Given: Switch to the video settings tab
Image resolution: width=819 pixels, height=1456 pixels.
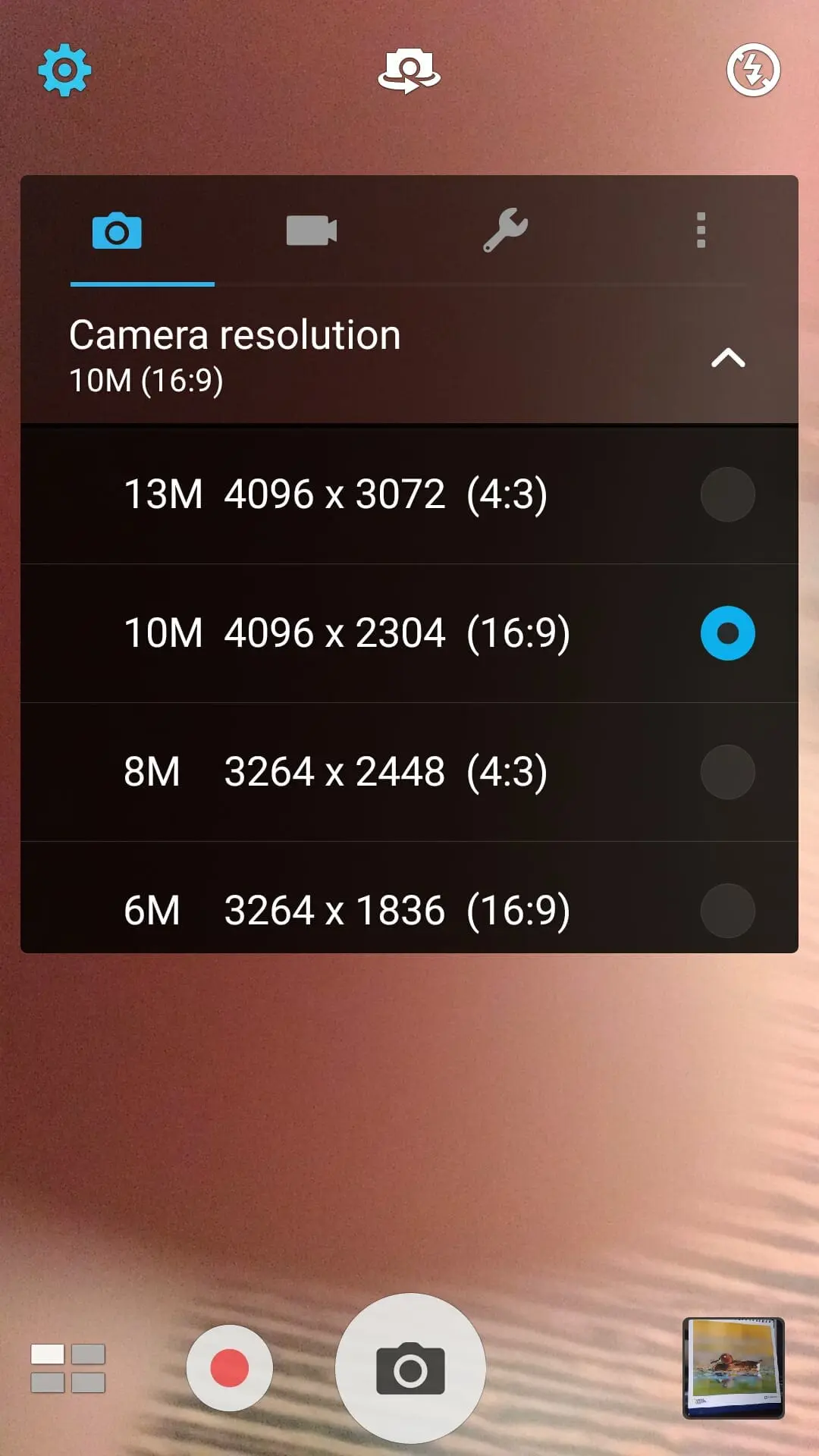Looking at the screenshot, I should 312,231.
